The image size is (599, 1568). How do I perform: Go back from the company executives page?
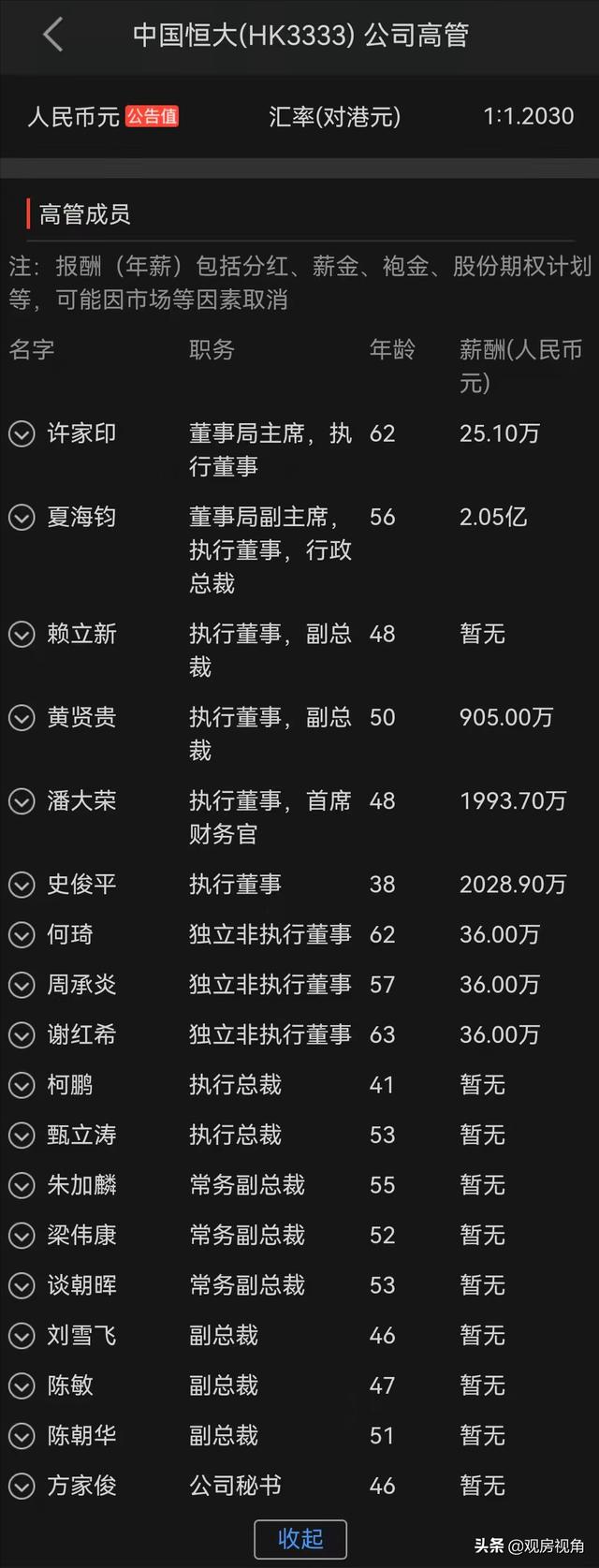tap(53, 36)
